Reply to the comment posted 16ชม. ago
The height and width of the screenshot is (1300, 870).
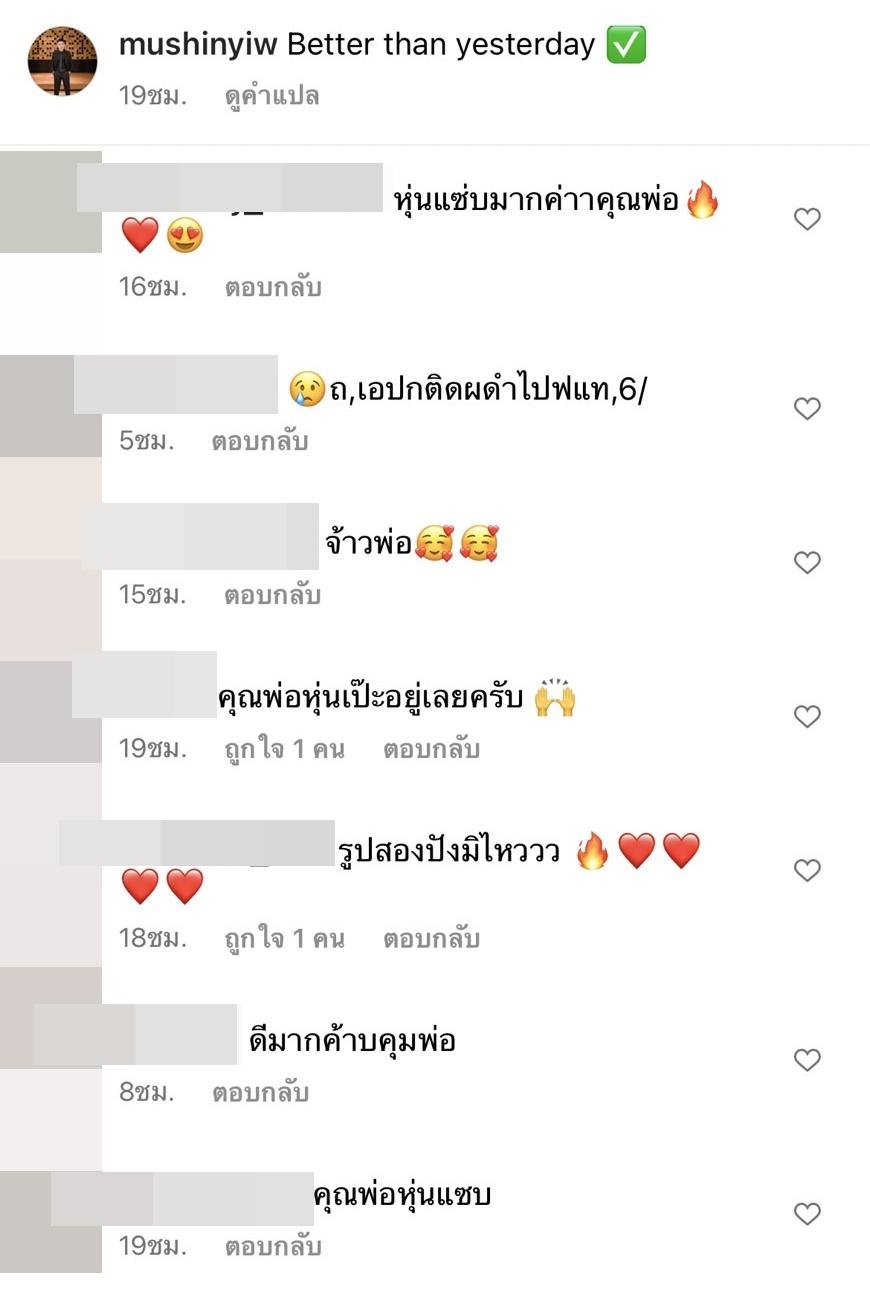click(272, 288)
